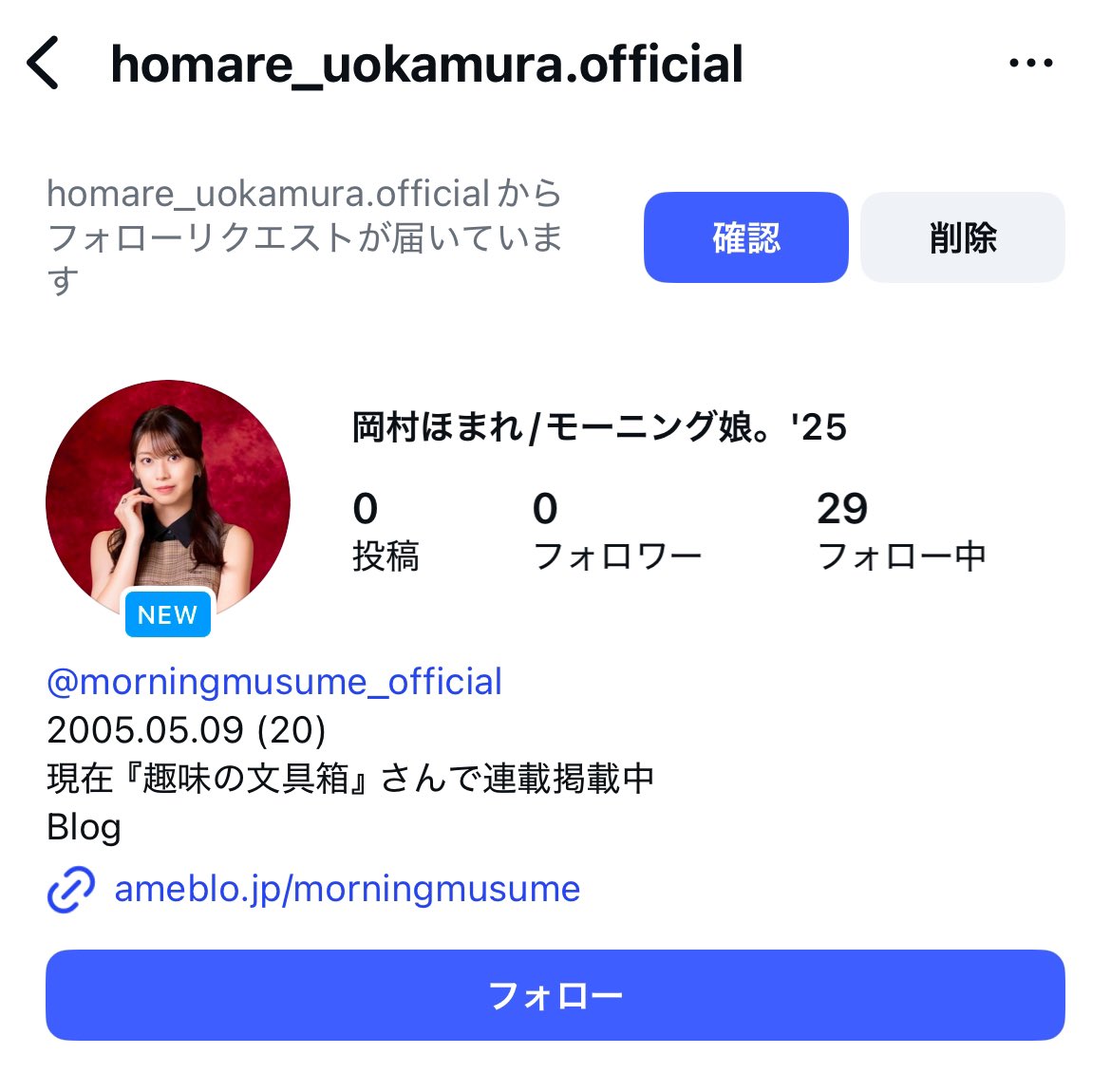View the 0 フォロワー followers list
Screen dimensions: 1111x1092
click(616, 532)
